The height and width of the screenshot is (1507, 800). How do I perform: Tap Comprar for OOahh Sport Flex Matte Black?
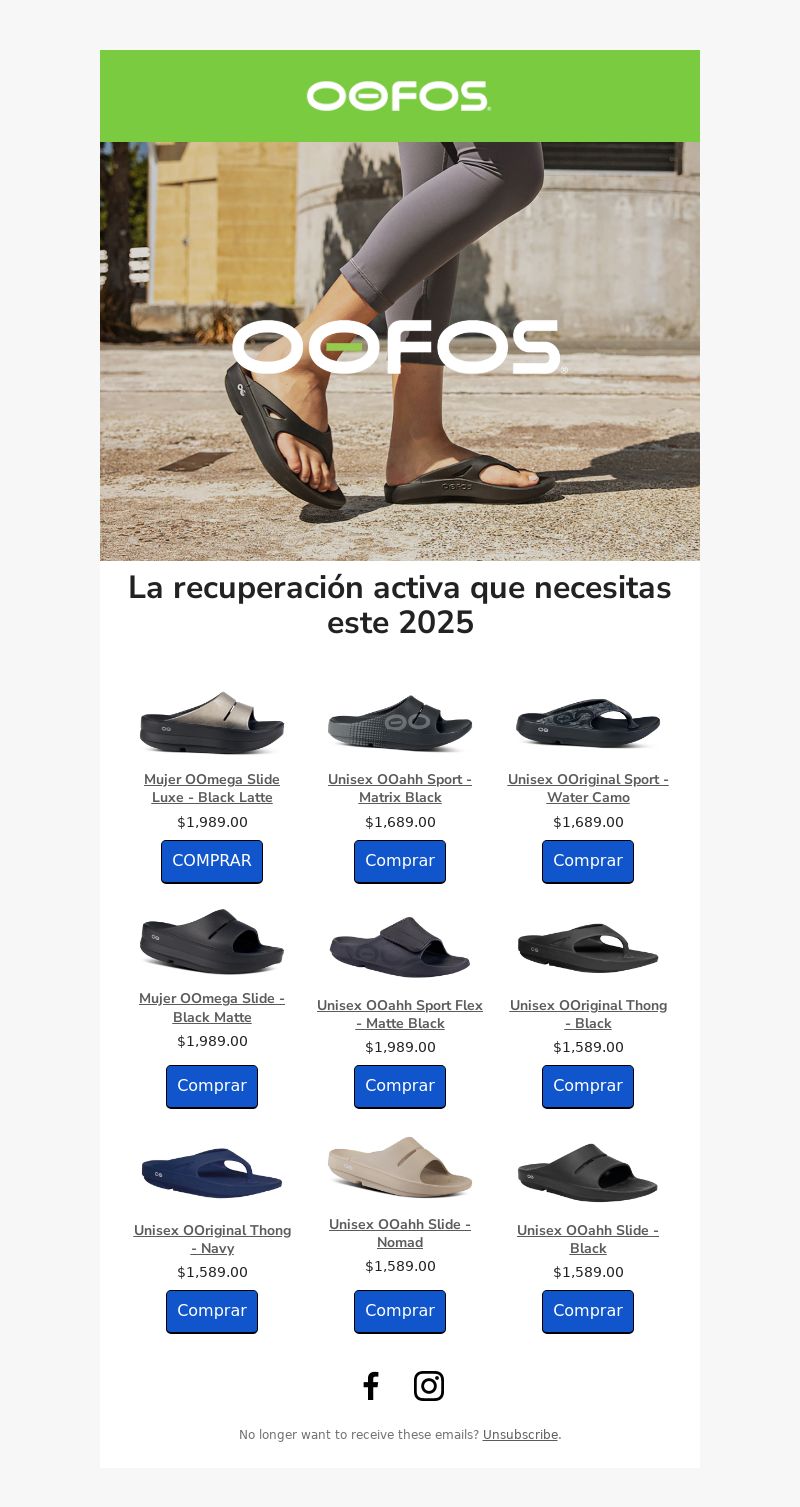(x=400, y=1086)
